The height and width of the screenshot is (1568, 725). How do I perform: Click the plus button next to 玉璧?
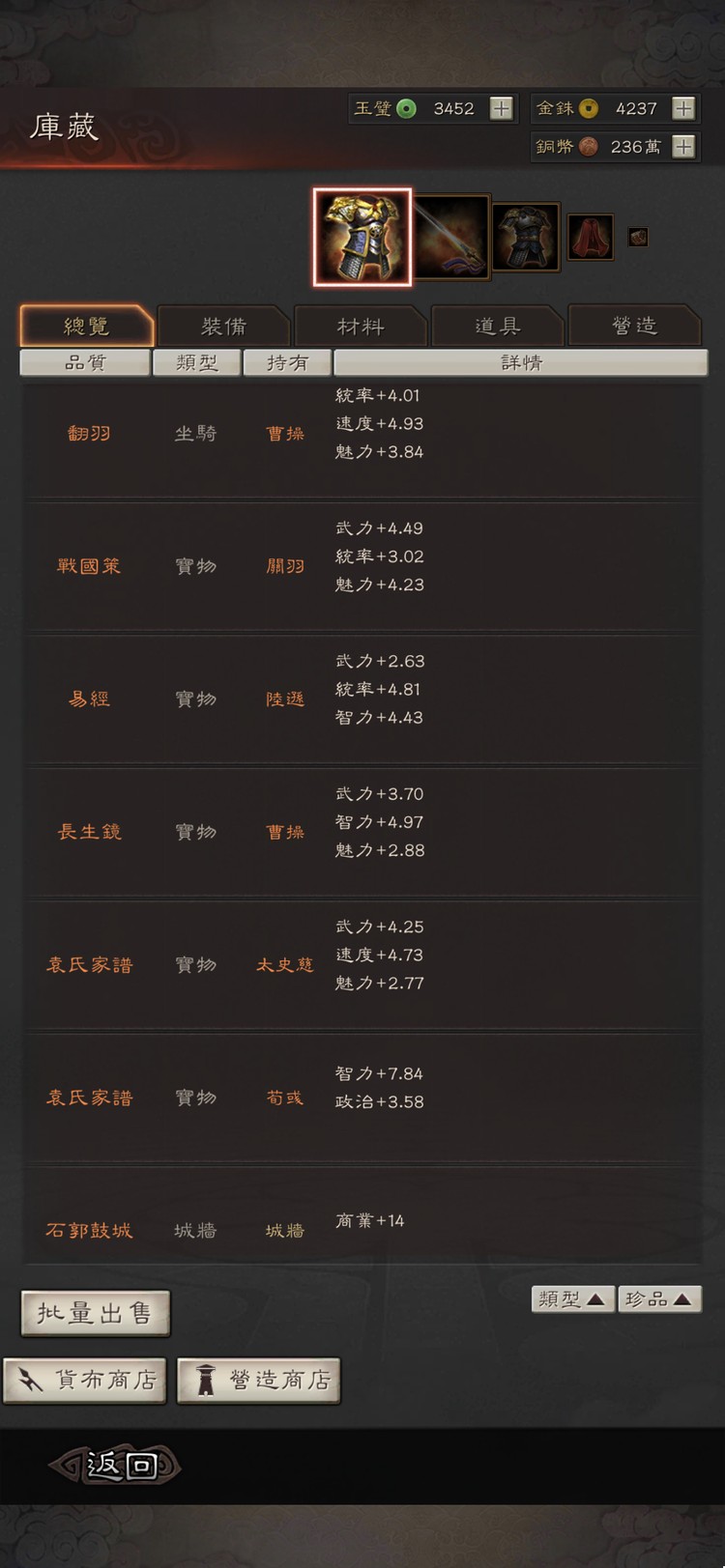point(501,108)
